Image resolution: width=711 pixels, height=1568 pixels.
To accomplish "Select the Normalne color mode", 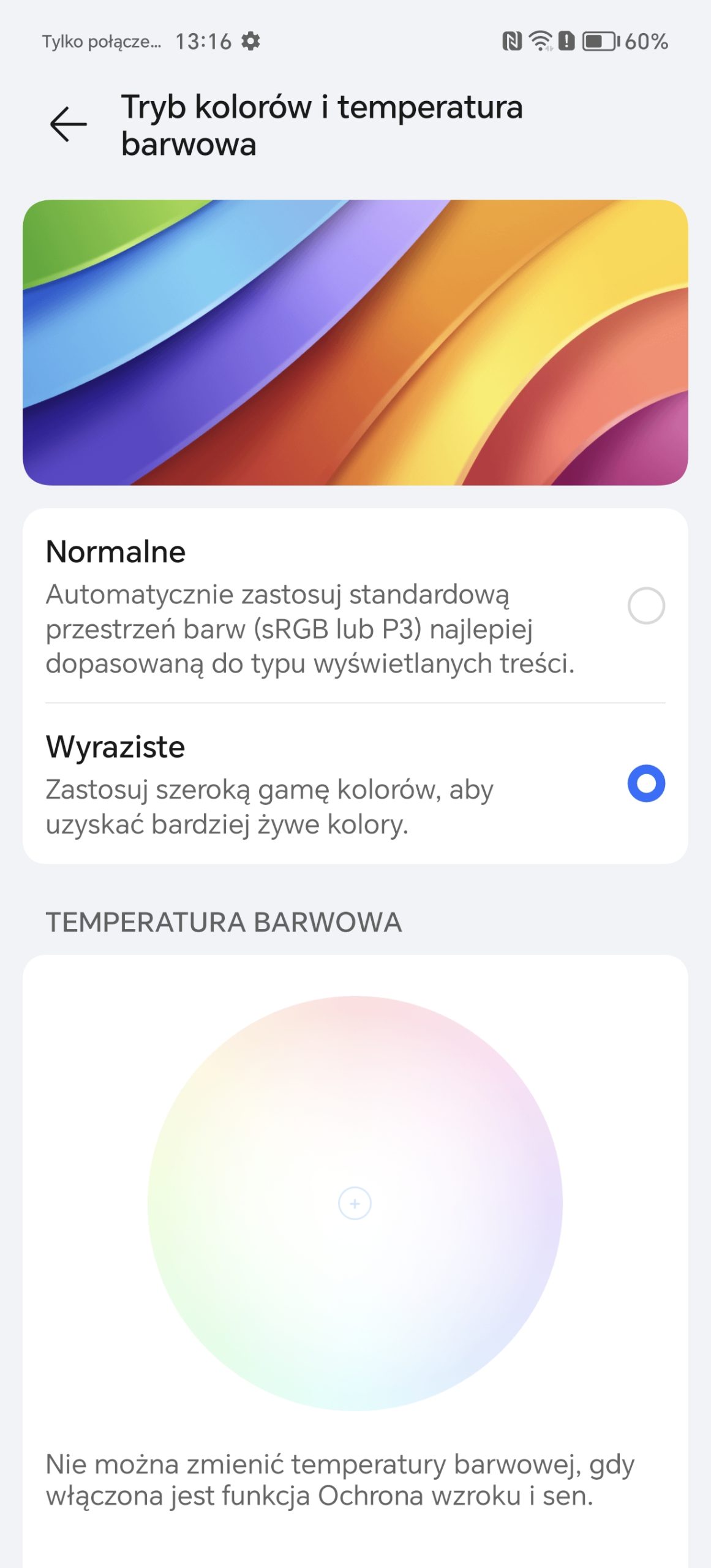I will 355,606.
